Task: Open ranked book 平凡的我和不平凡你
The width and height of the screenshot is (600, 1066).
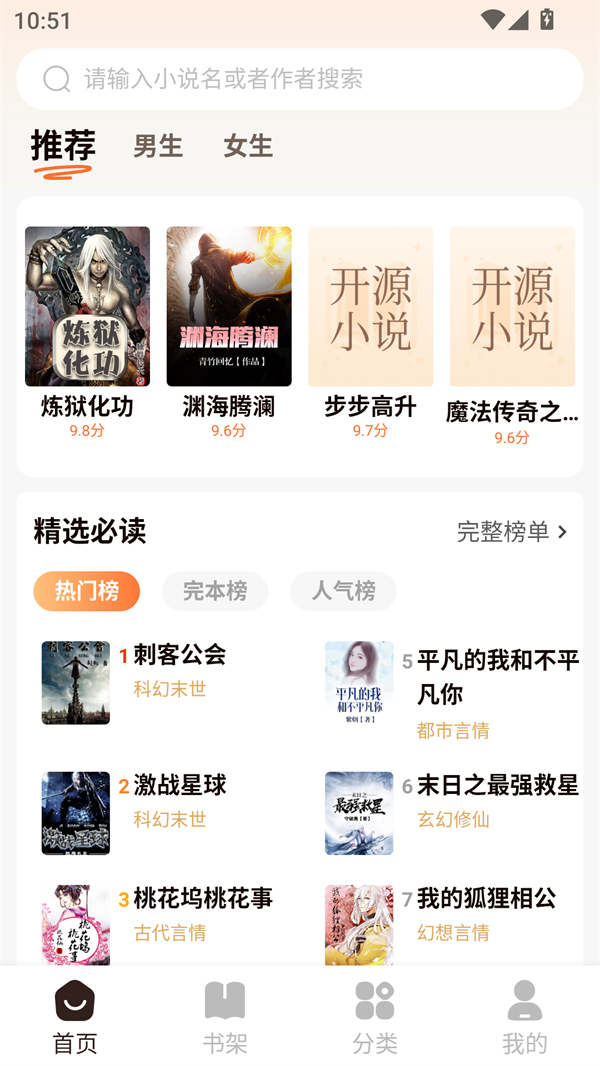Action: pos(497,676)
